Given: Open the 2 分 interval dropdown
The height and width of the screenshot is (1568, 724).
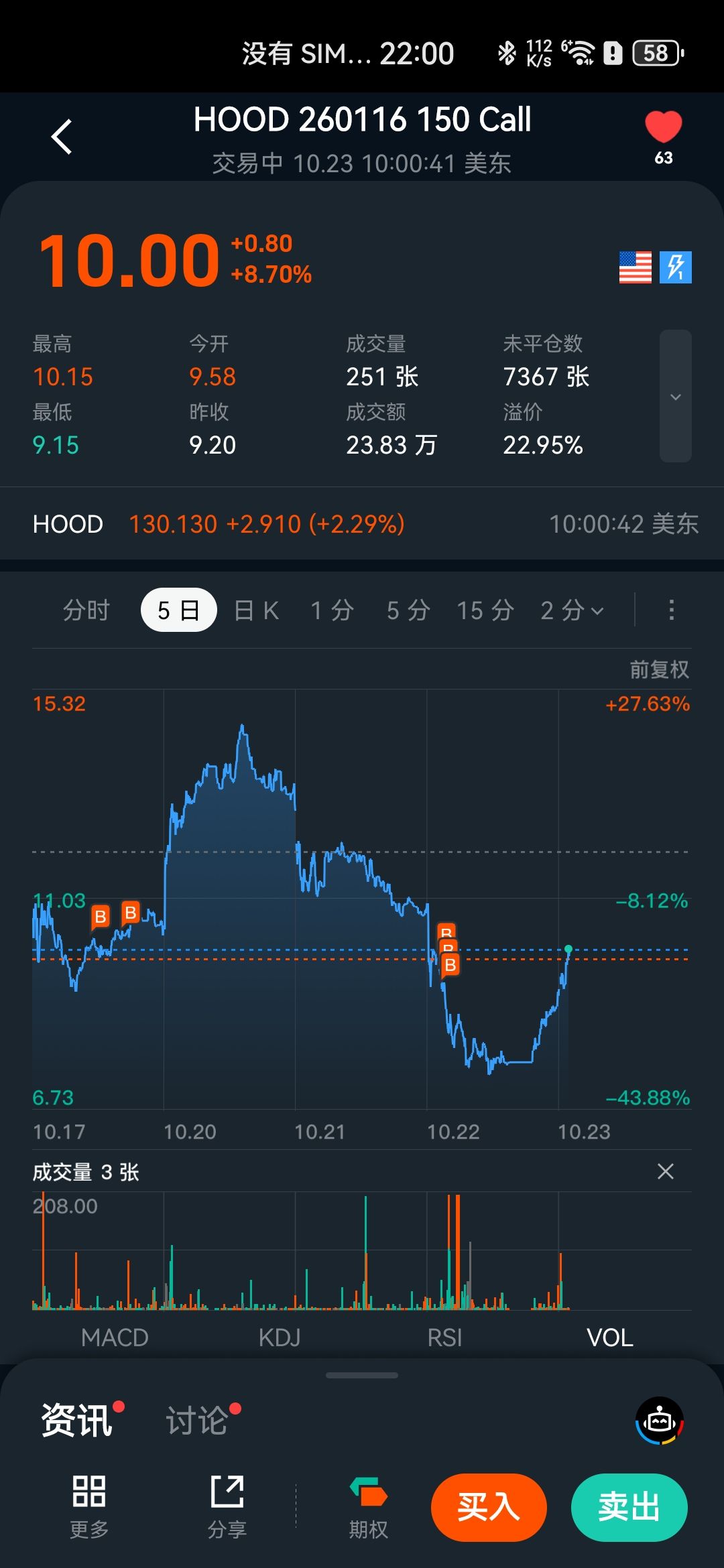Looking at the screenshot, I should click(572, 610).
